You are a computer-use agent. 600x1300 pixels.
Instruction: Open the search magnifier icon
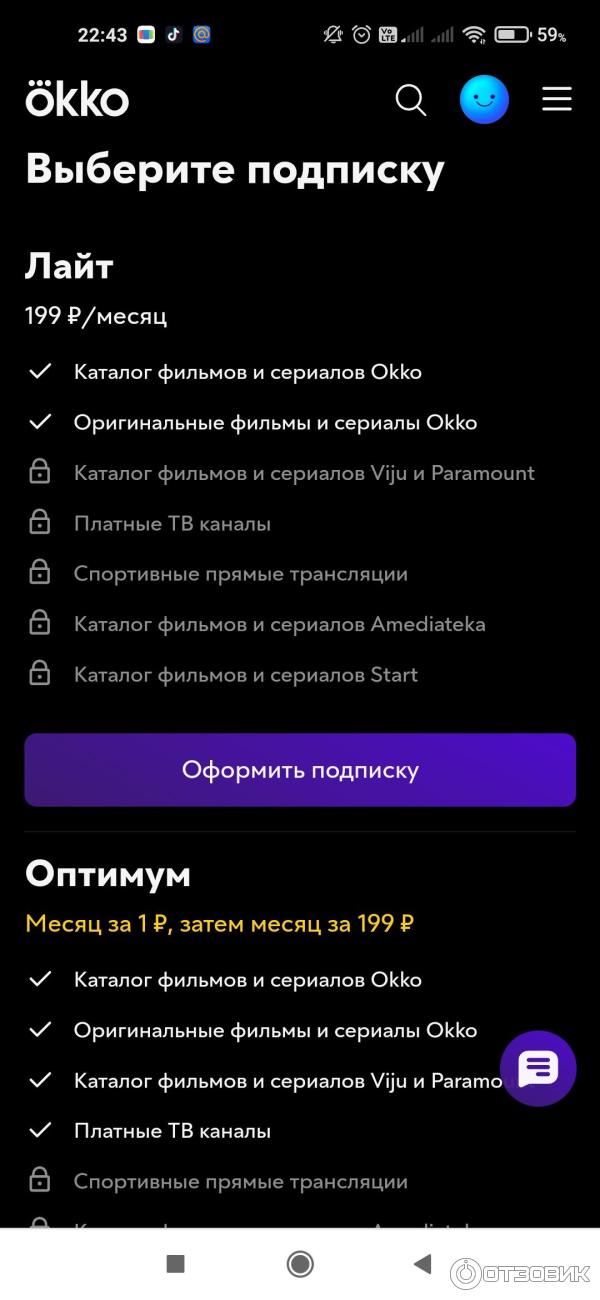pos(411,100)
